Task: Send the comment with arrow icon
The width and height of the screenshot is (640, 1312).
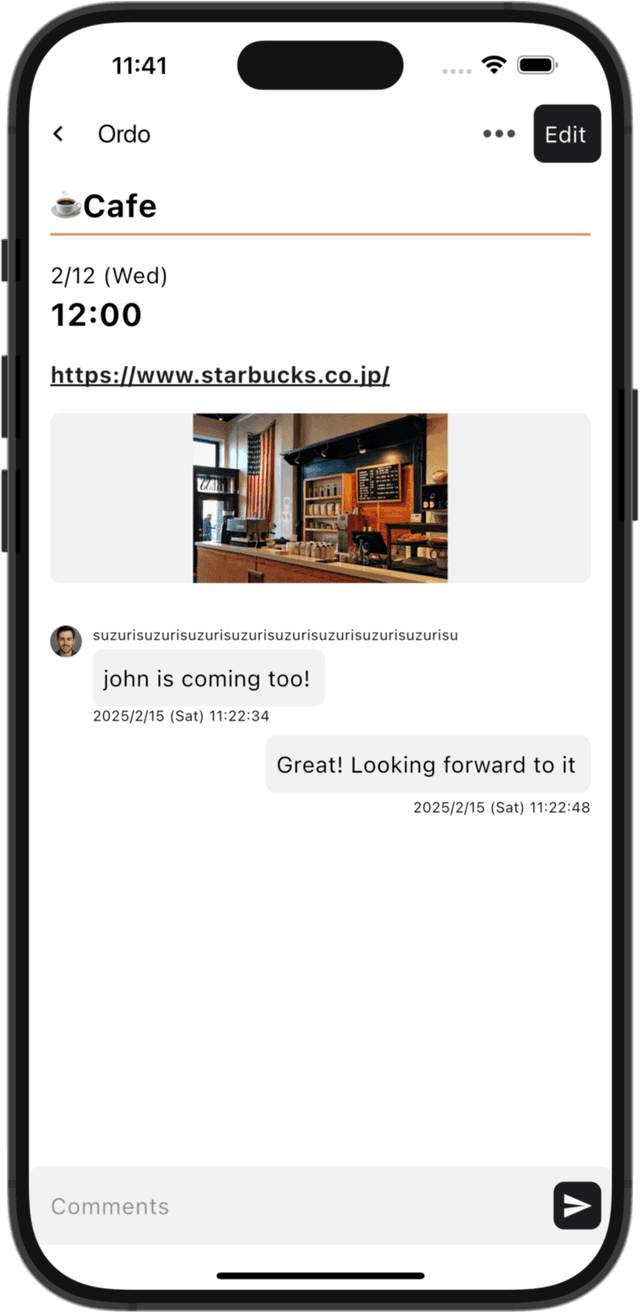Action: pyautogui.click(x=577, y=1206)
